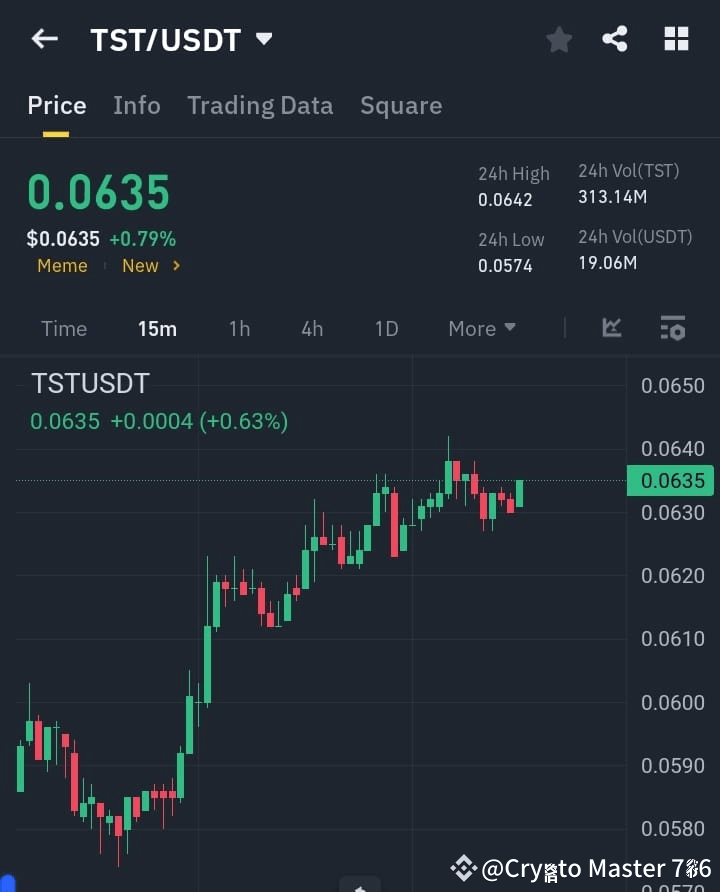
Task: Tap the Binance logo in the watermark
Action: click(463, 868)
